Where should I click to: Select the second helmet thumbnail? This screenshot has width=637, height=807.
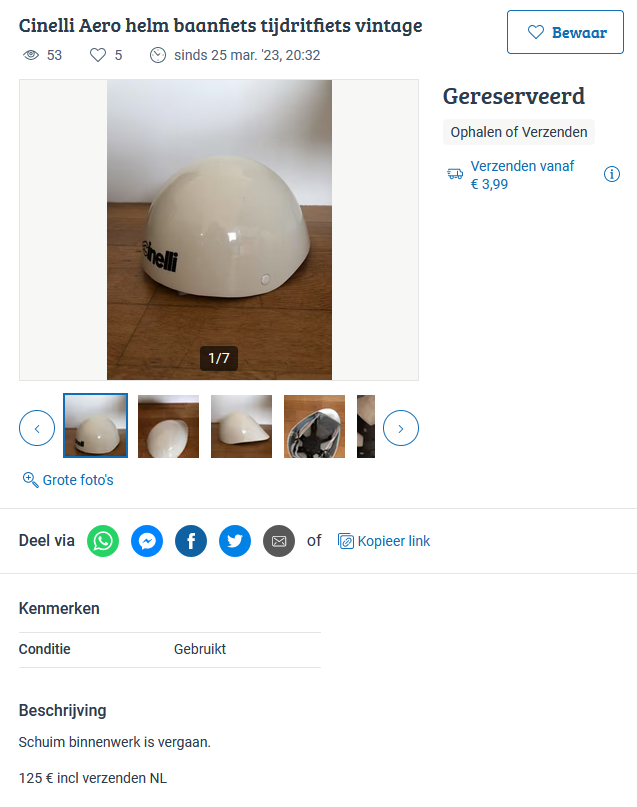(168, 426)
